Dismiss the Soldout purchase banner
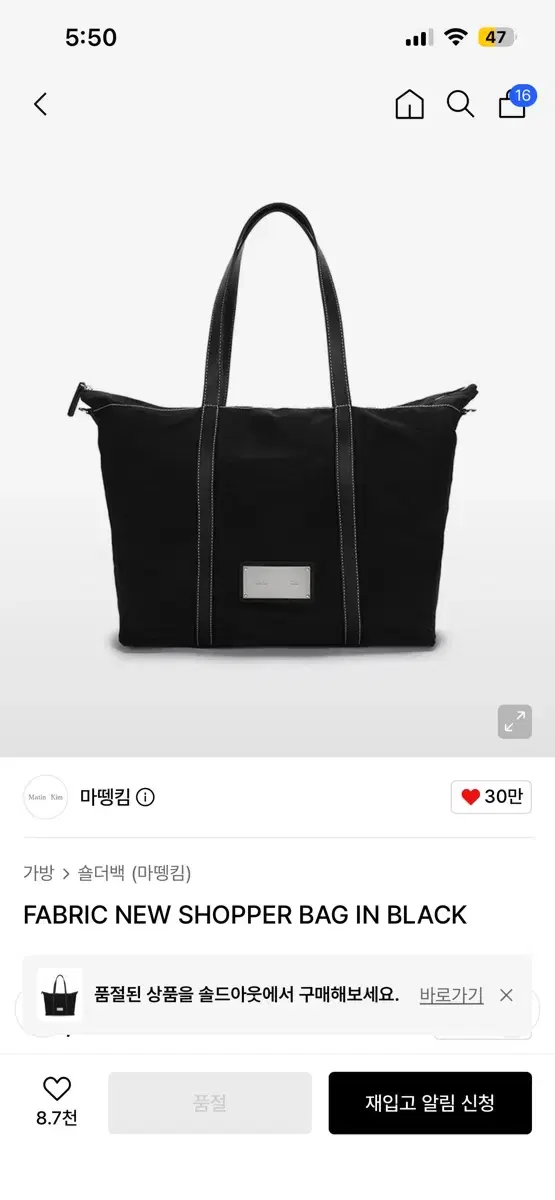Viewport: 555px width, 1200px height. click(x=506, y=995)
